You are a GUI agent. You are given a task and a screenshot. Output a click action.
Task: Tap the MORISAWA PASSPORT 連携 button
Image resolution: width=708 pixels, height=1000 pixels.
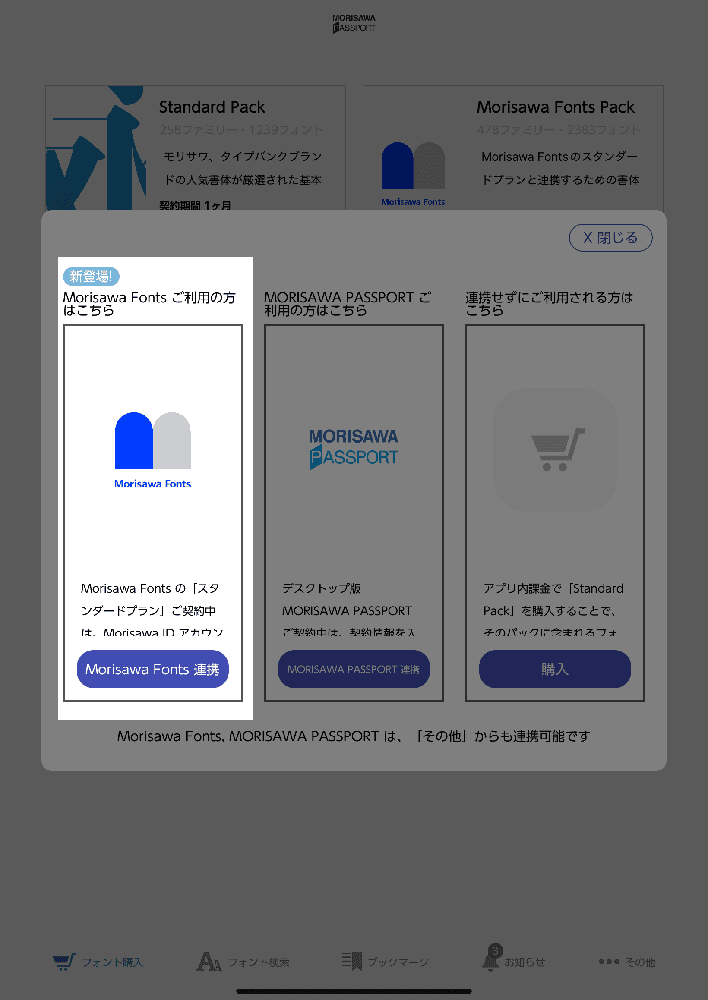click(354, 669)
